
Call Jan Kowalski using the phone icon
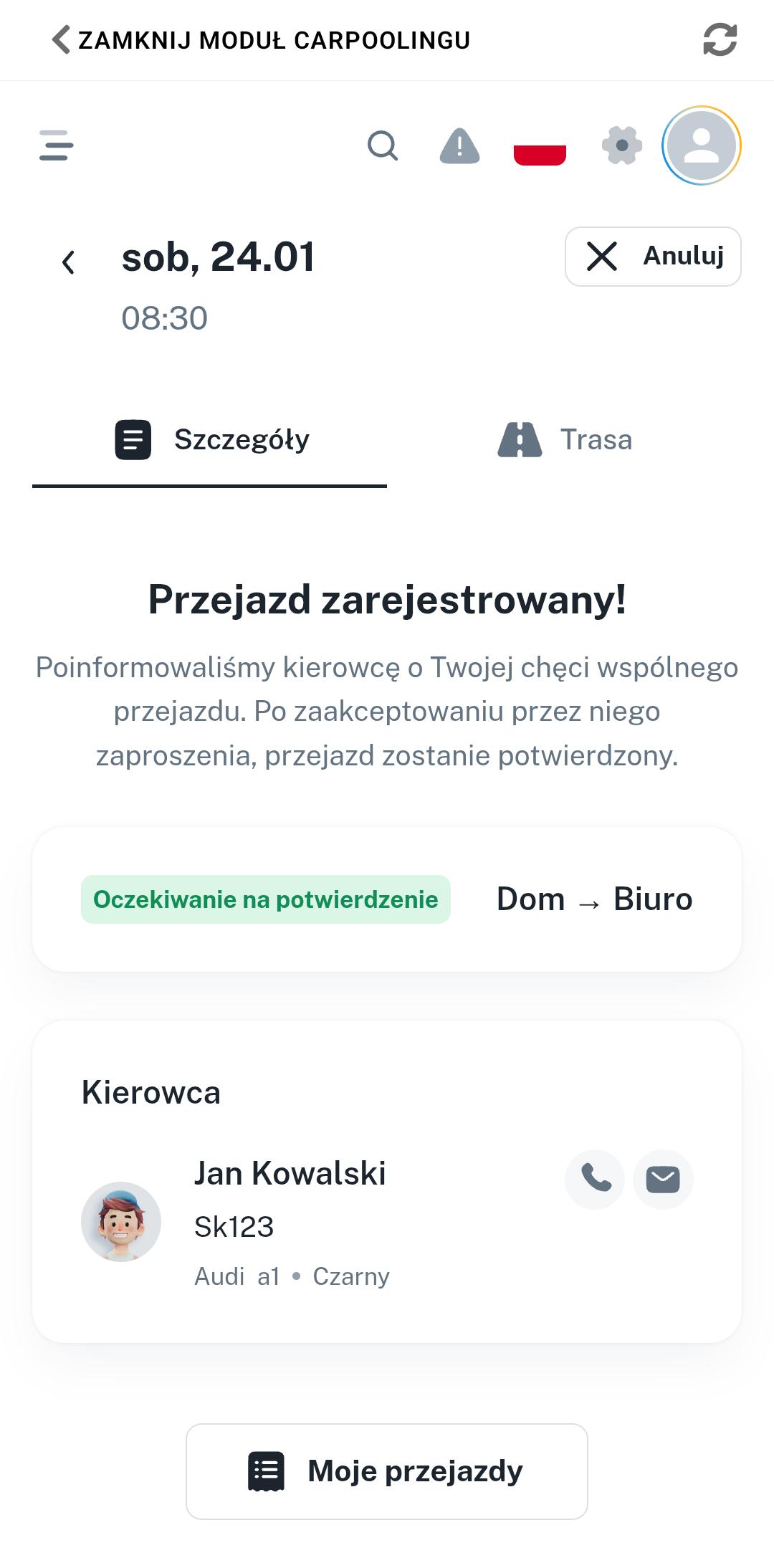click(594, 1179)
